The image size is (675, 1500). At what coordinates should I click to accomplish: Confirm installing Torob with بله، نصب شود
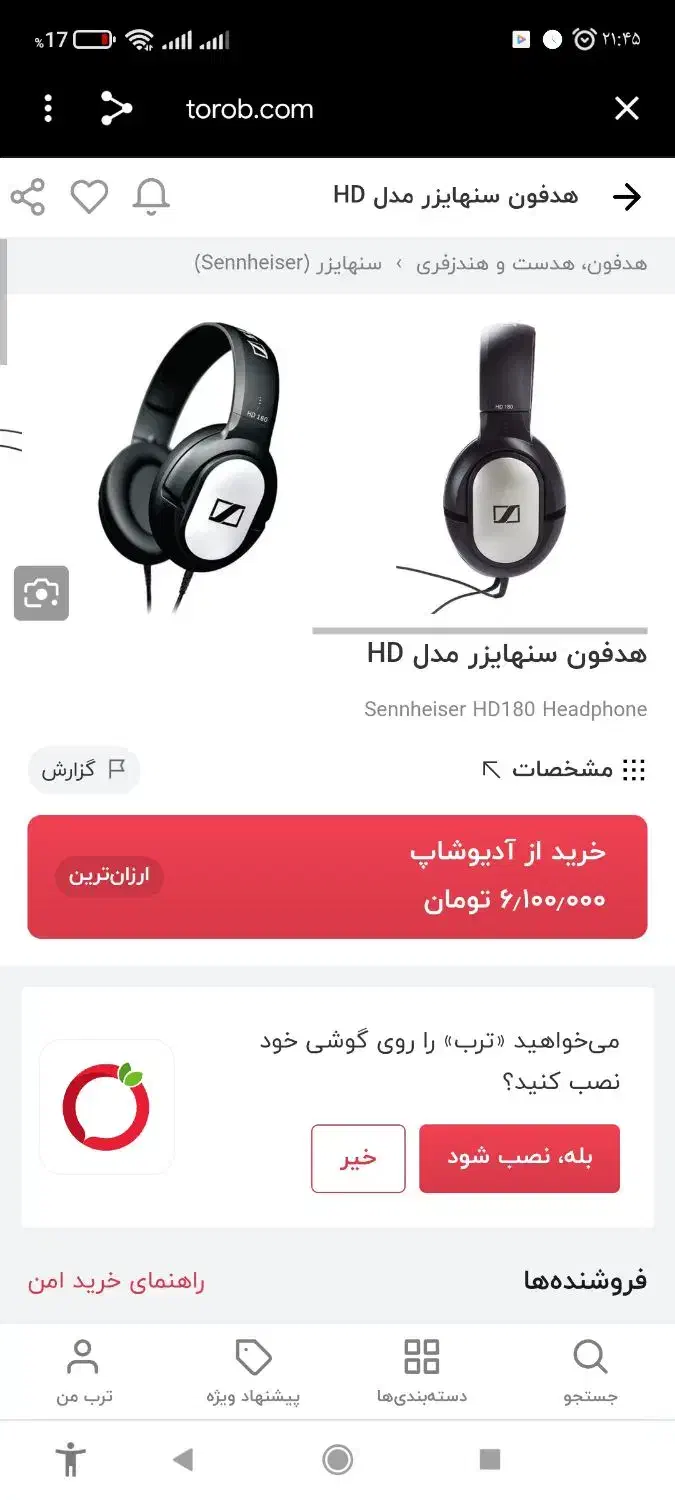519,1158
